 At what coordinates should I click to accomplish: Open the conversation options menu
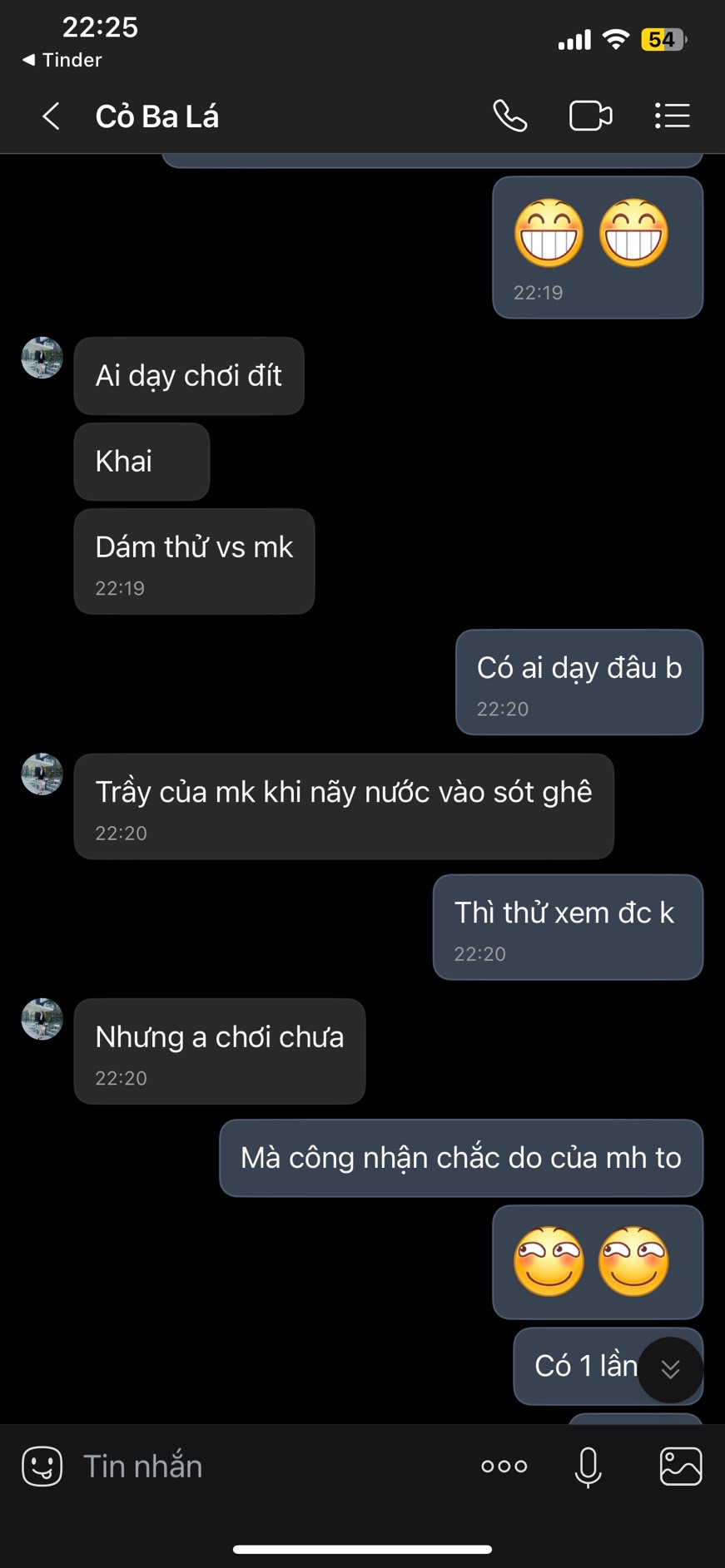coord(672,116)
